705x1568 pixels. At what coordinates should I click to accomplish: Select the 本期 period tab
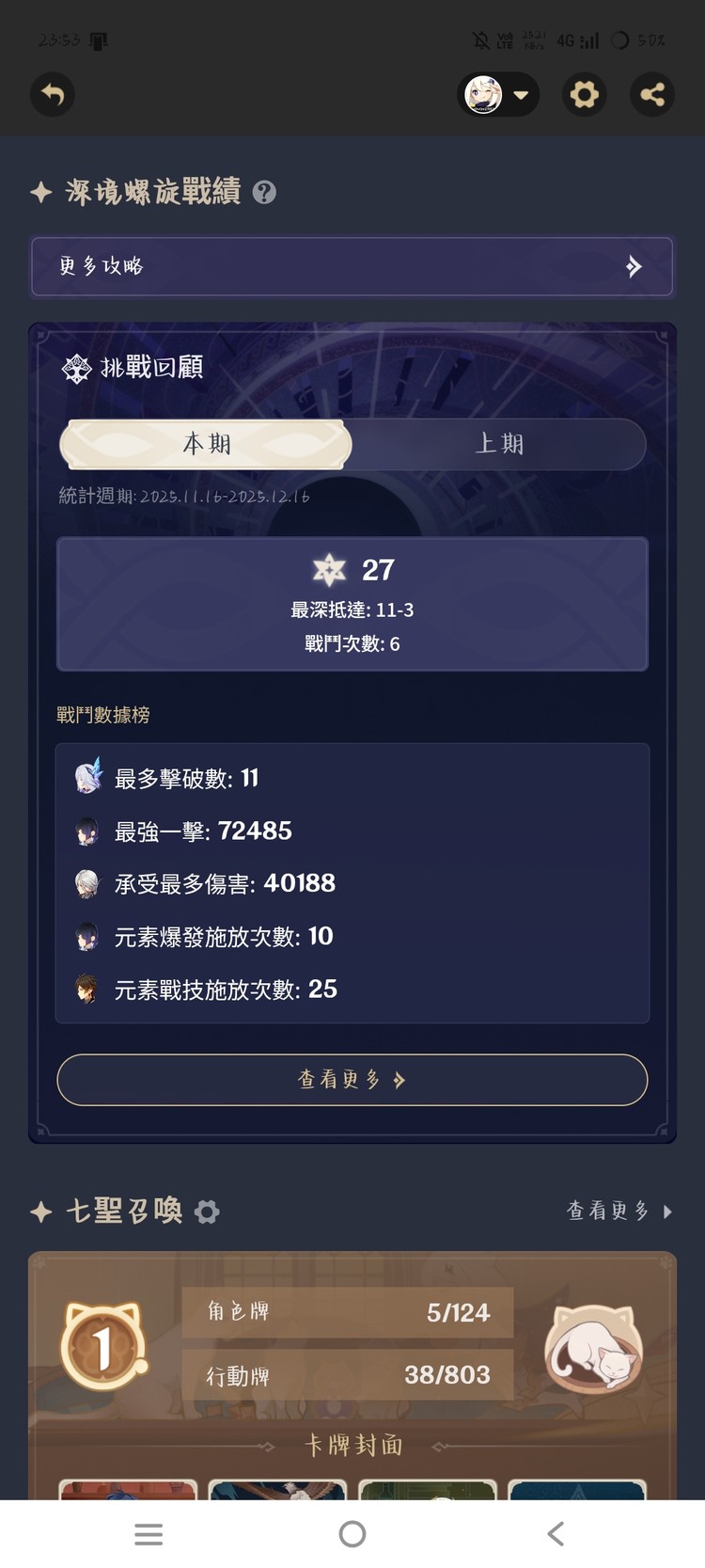(x=205, y=444)
